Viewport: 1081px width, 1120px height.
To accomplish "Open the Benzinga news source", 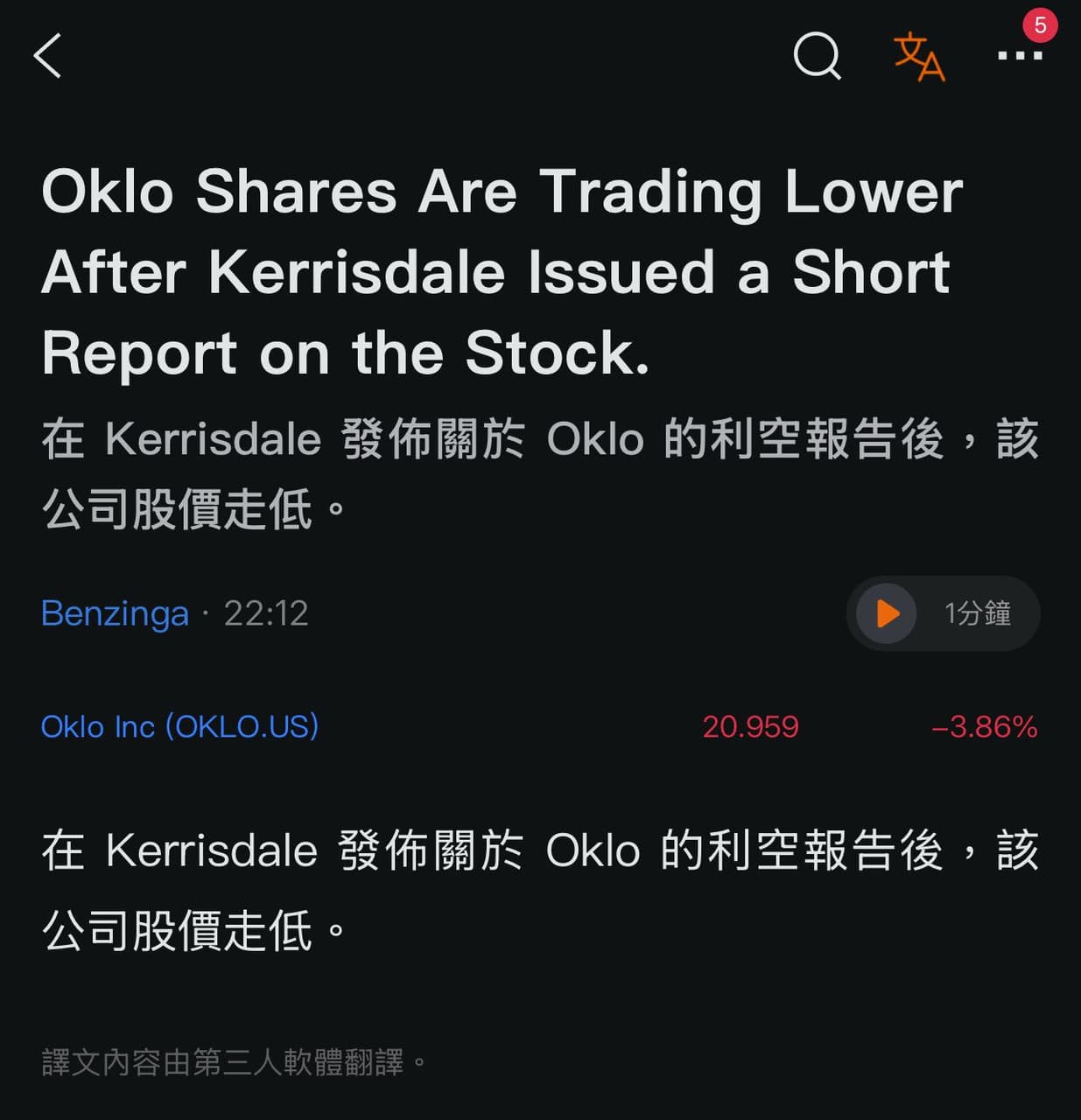I will pyautogui.click(x=114, y=613).
